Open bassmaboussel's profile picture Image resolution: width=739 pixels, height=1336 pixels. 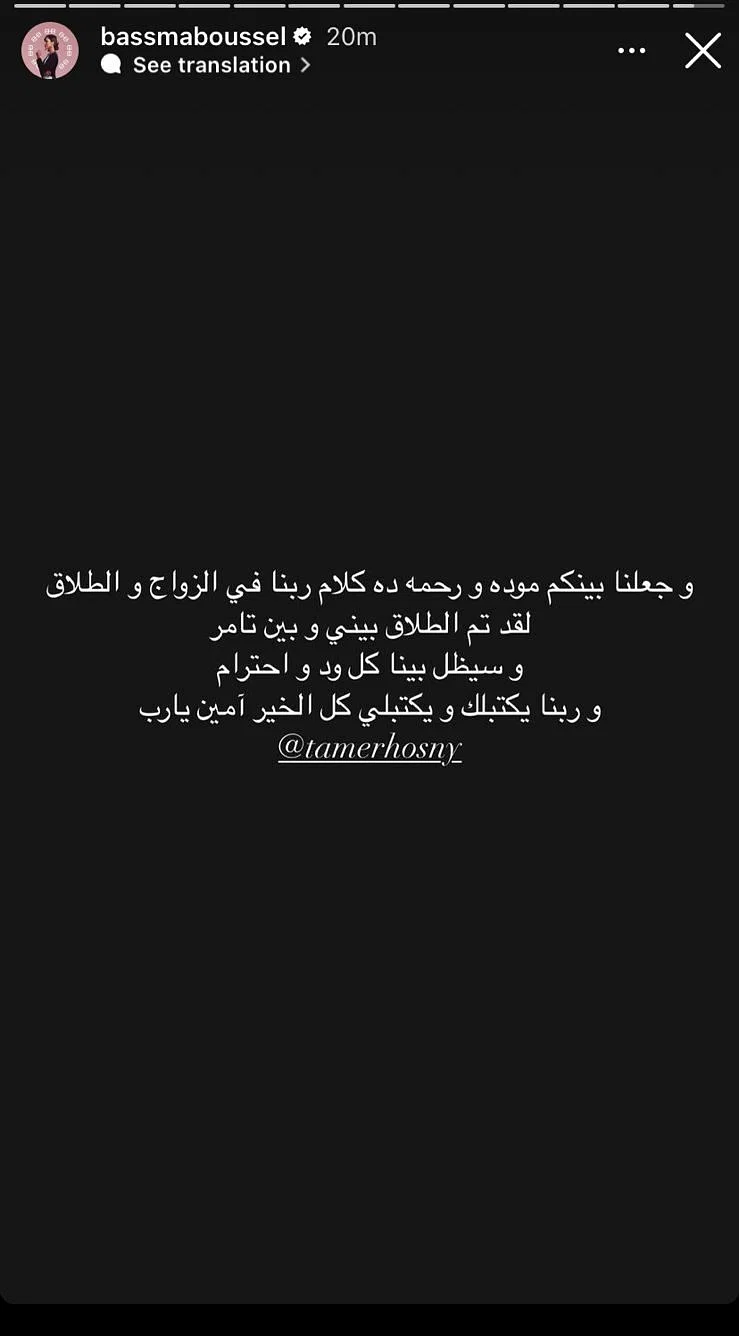click(x=50, y=50)
